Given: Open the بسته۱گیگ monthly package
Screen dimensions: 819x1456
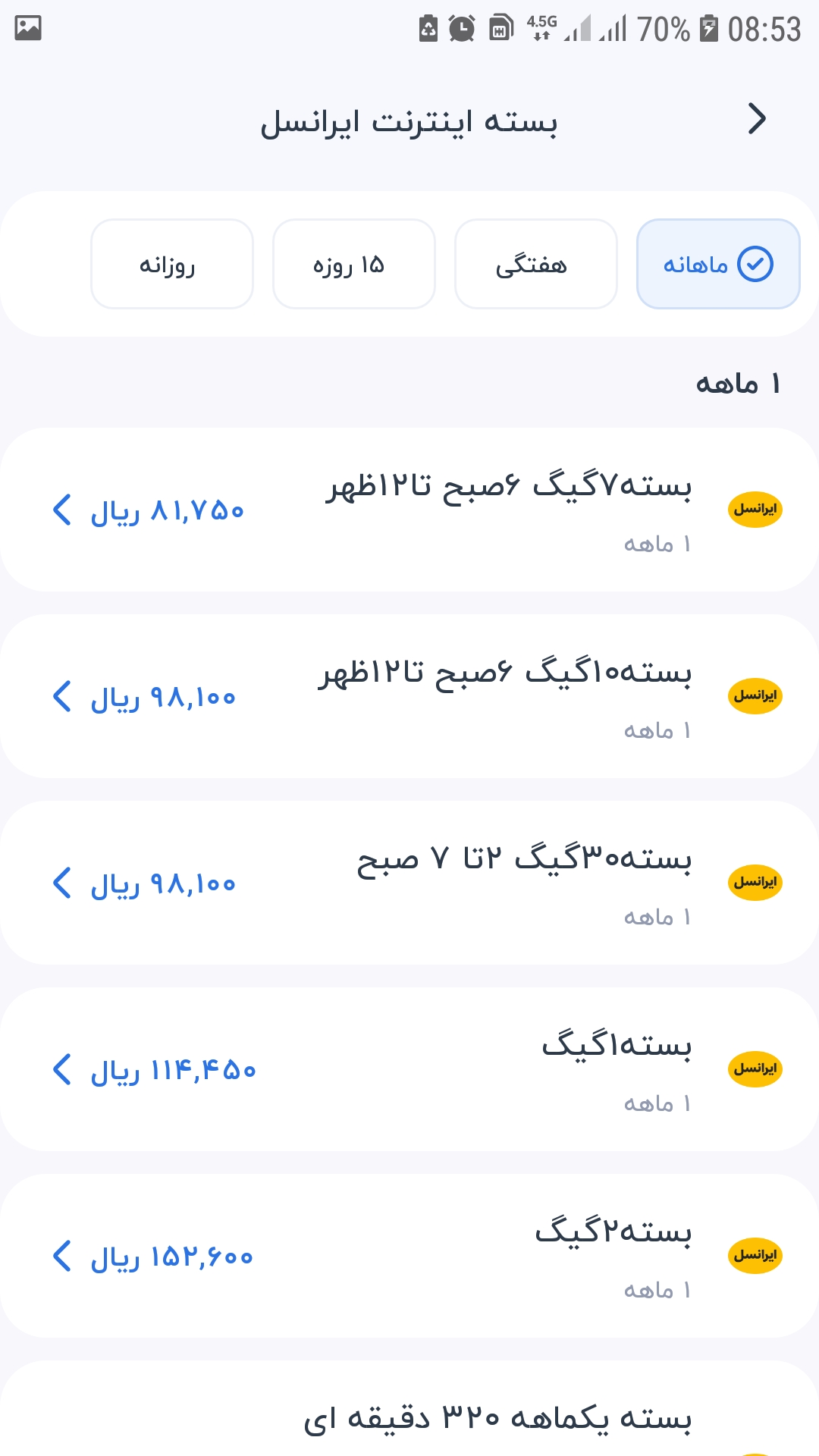Looking at the screenshot, I should point(409,1069).
